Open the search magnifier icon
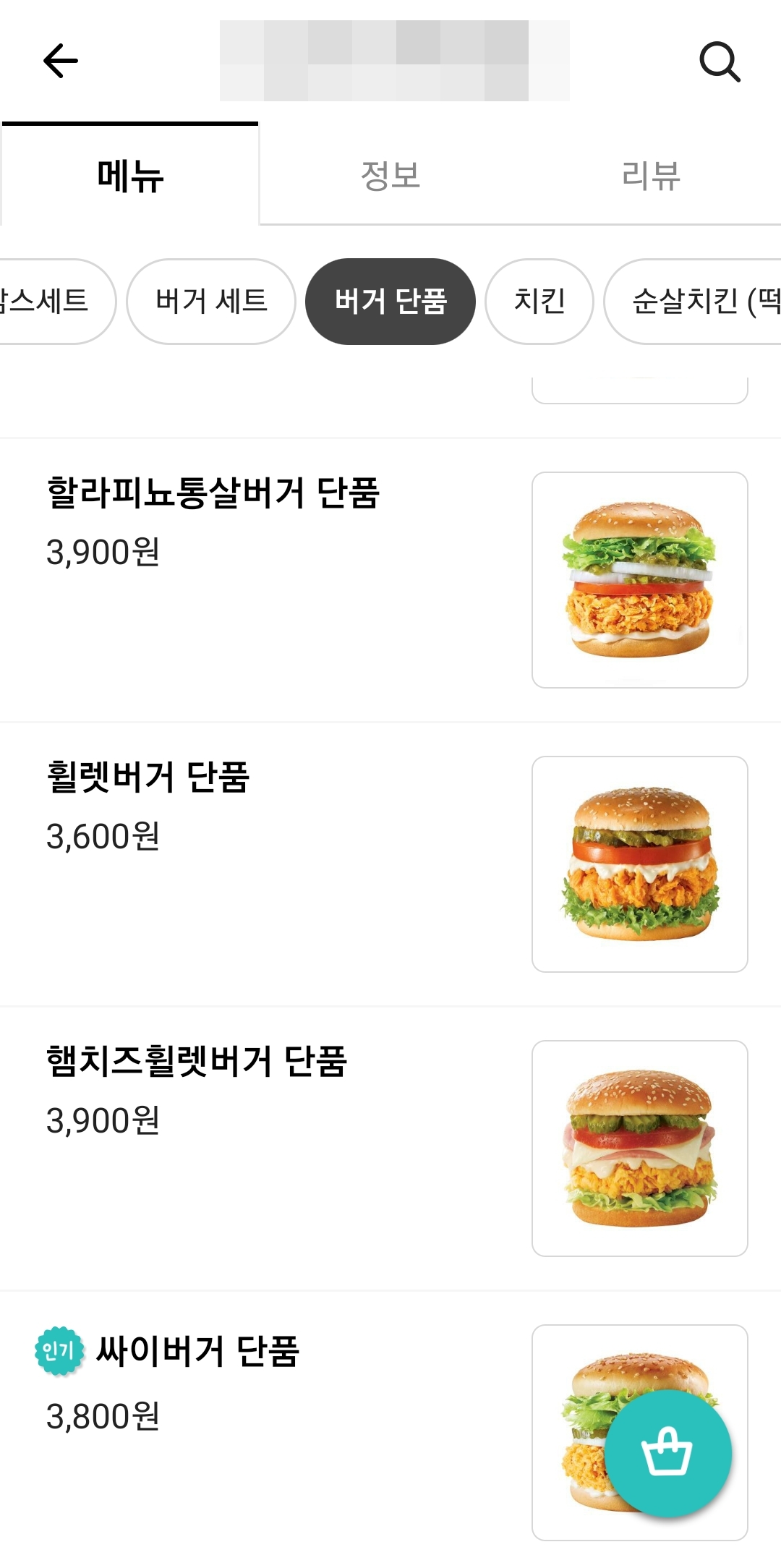Viewport: 781px width, 1568px height. pyautogui.click(x=720, y=61)
